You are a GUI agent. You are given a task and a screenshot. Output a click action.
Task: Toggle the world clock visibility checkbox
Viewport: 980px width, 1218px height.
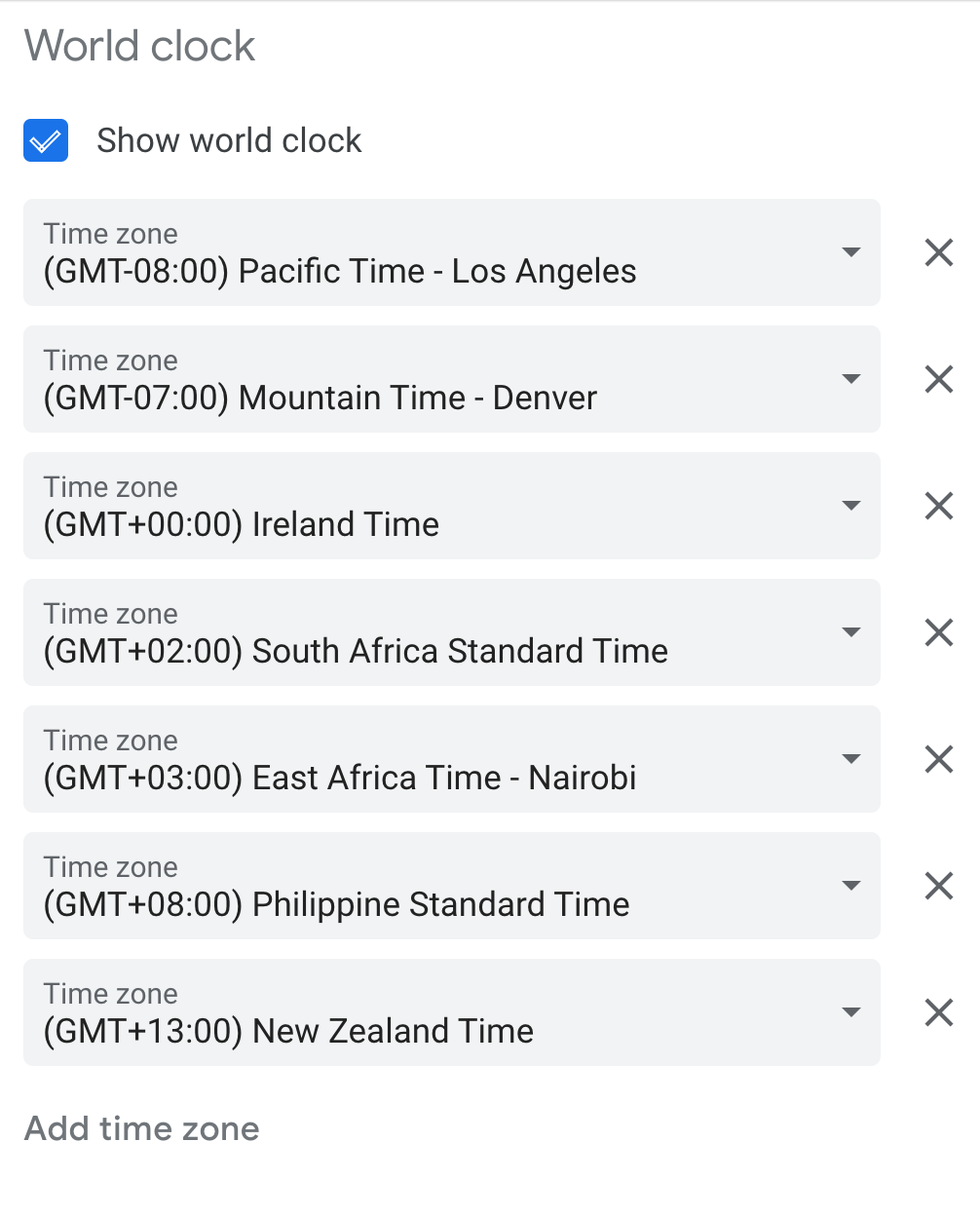point(46,140)
